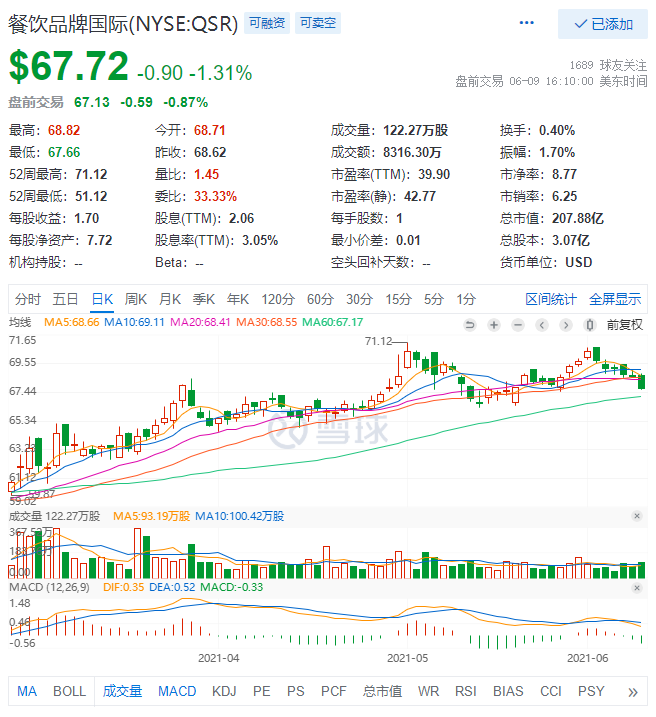Open the three-dot more options menu
This screenshot has height=717, width=656.
click(x=527, y=23)
